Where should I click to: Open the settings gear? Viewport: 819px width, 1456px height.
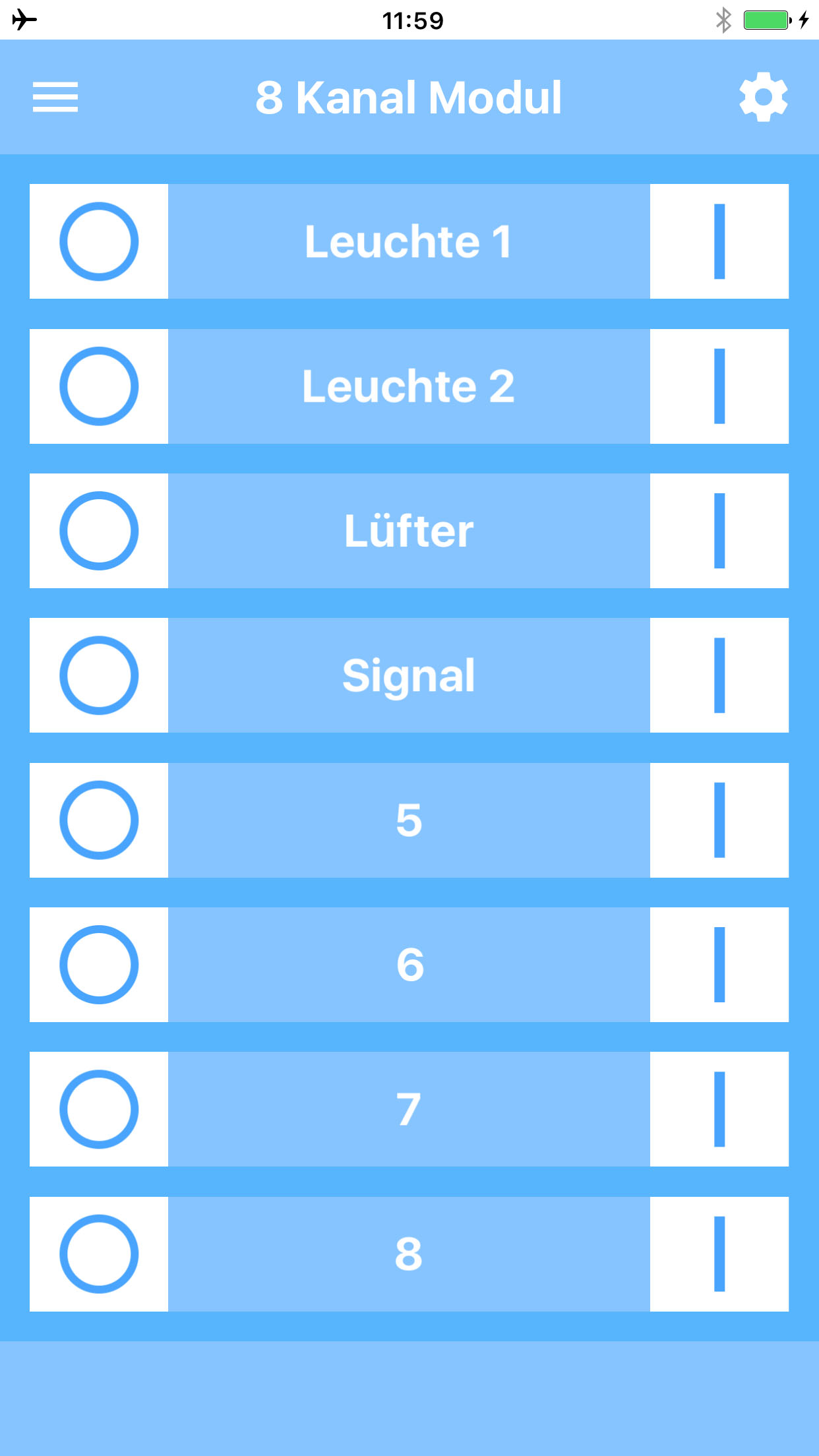click(x=764, y=97)
